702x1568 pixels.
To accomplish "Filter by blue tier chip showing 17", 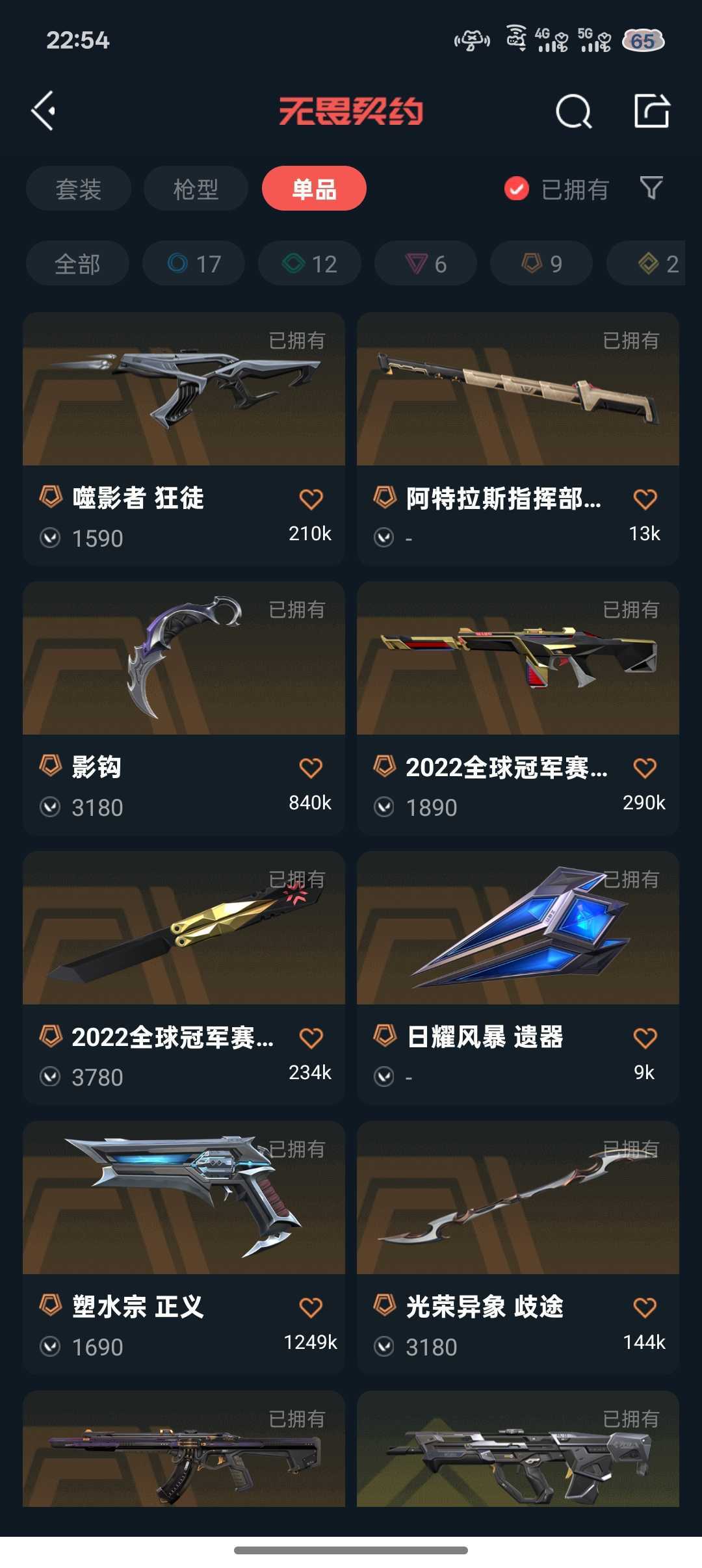I will coord(194,263).
